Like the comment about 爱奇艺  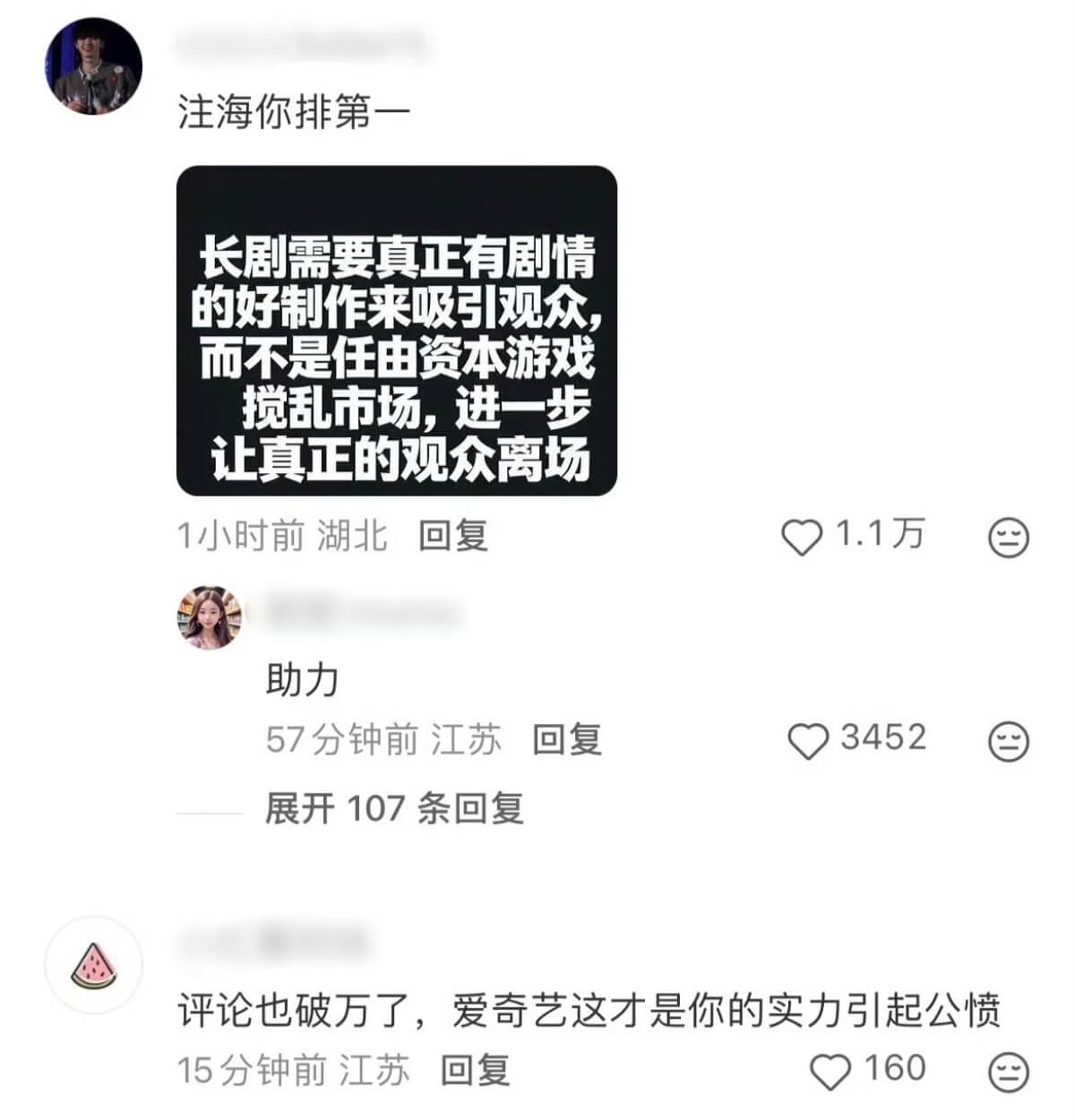click(830, 1071)
